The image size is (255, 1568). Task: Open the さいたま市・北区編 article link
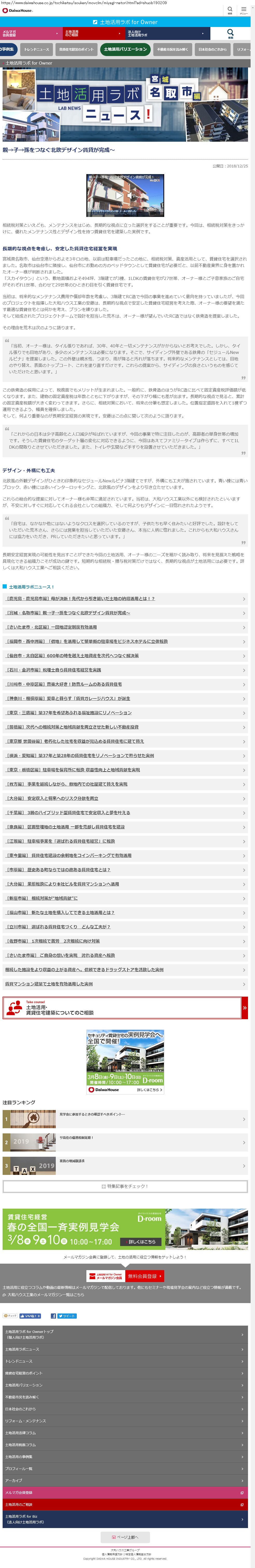point(52,627)
